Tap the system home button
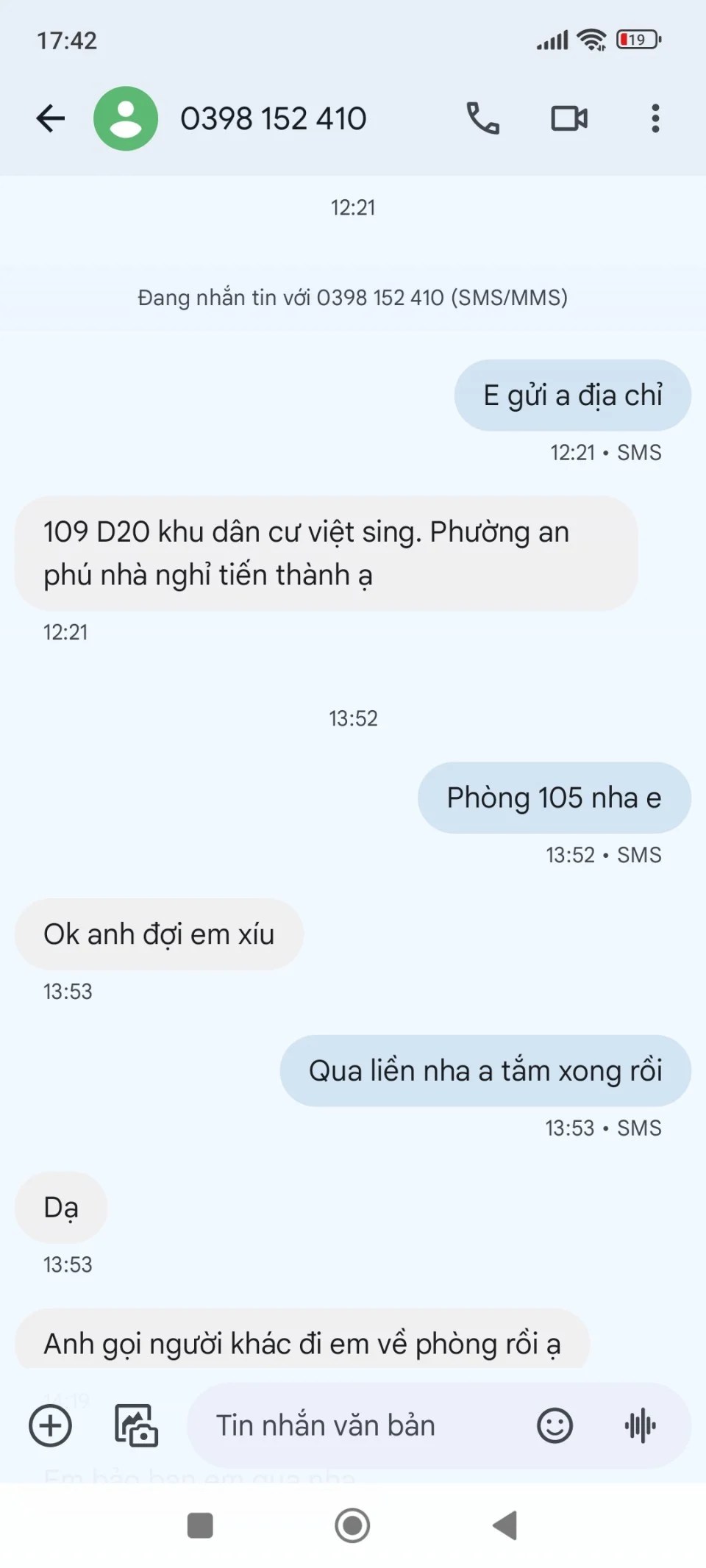The height and width of the screenshot is (1568, 706). click(352, 1525)
